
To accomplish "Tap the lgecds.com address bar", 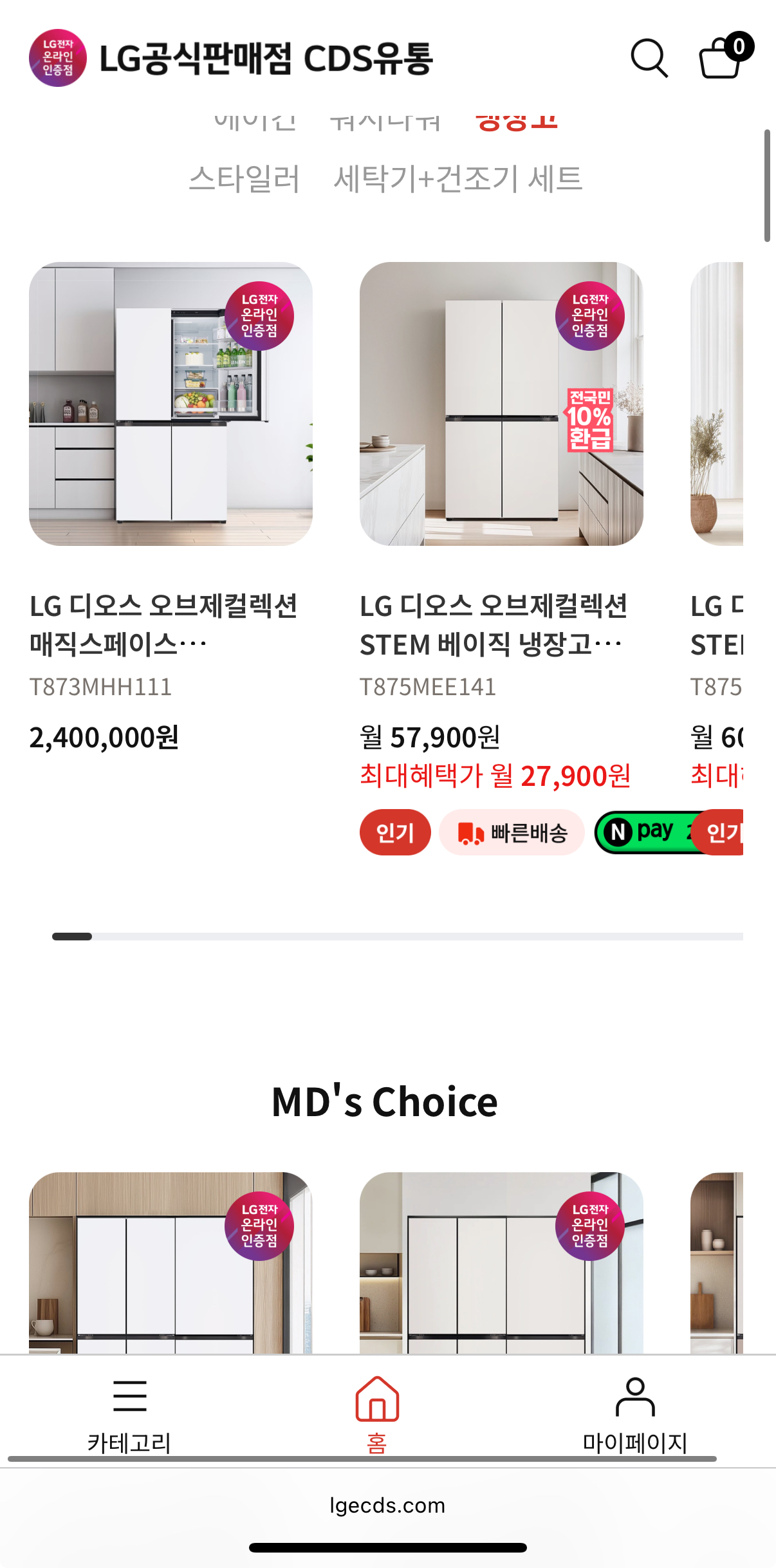I will point(387,1505).
